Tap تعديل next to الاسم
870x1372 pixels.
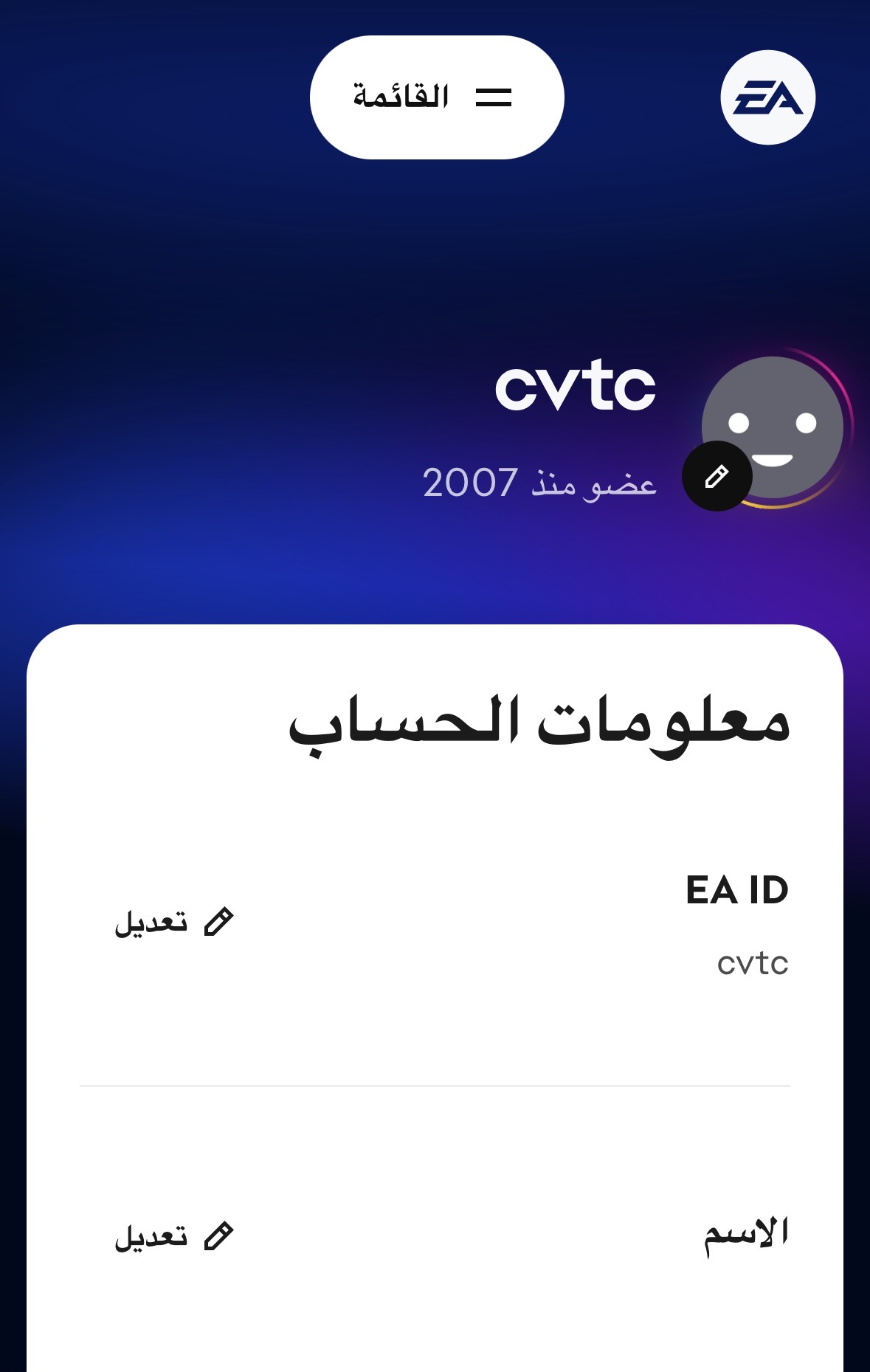click(174, 1236)
